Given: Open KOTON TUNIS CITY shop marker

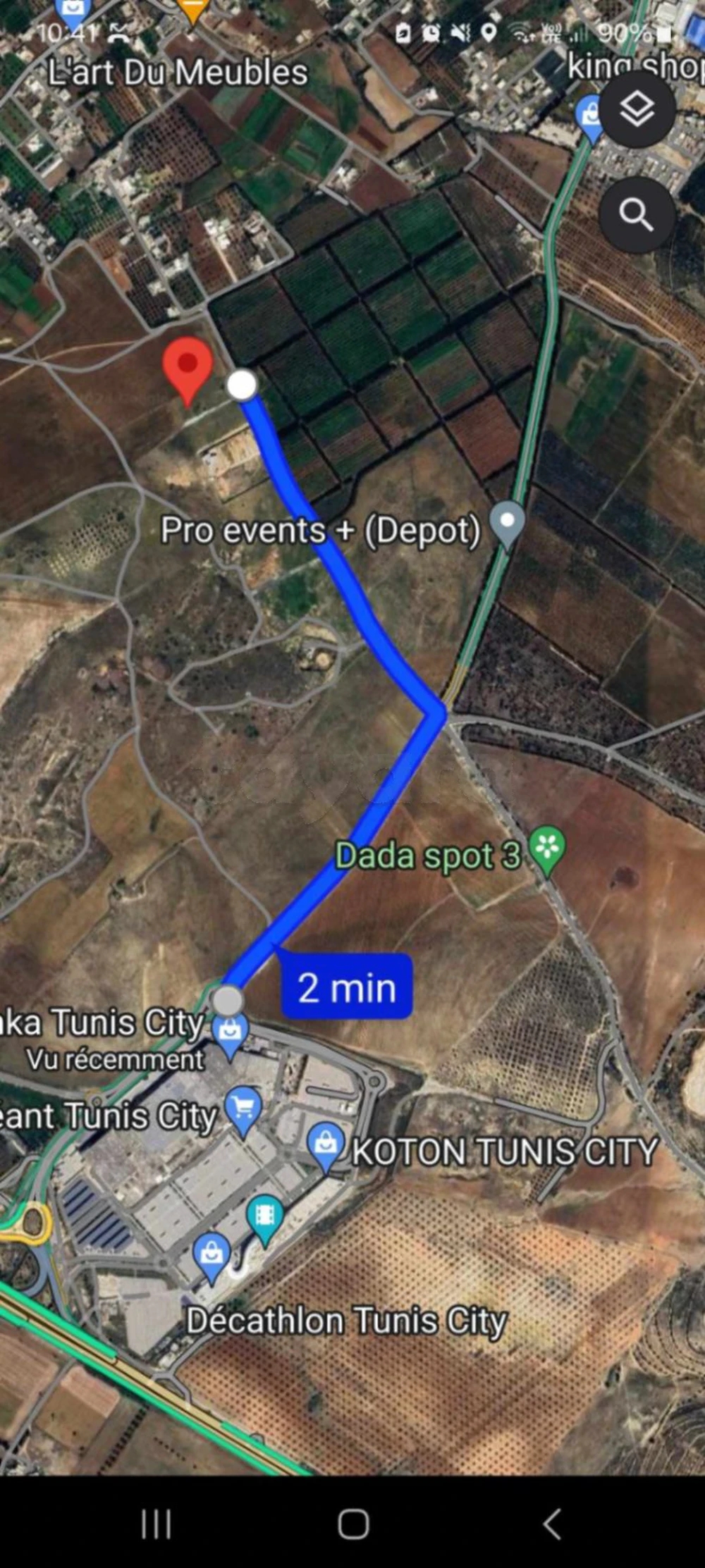Looking at the screenshot, I should (x=326, y=1144).
